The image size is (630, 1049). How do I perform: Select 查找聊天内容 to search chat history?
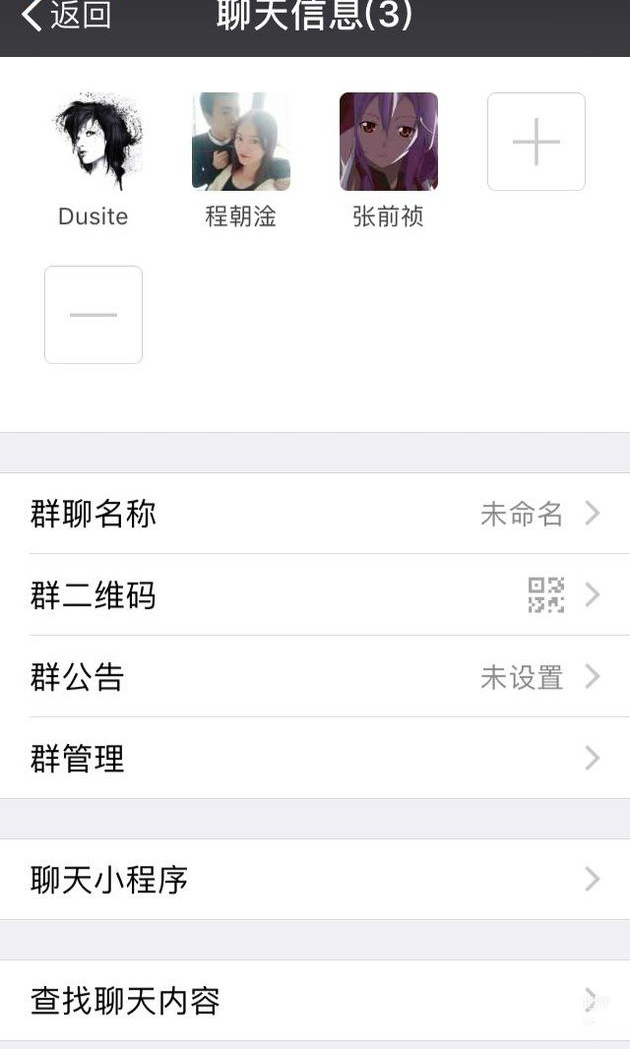point(315,1000)
